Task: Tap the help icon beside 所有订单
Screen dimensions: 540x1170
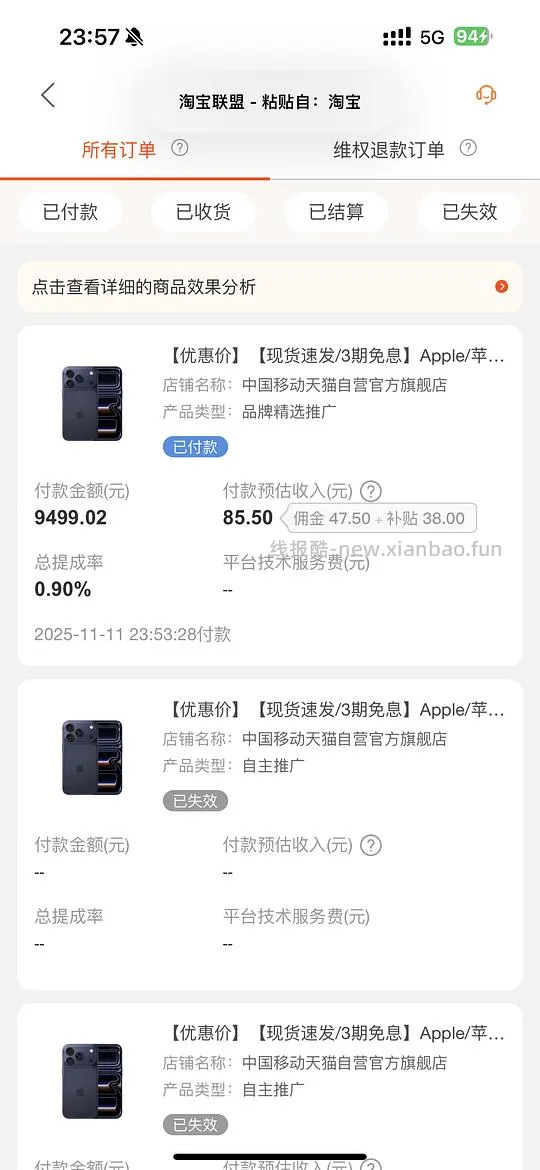Action: [x=180, y=148]
